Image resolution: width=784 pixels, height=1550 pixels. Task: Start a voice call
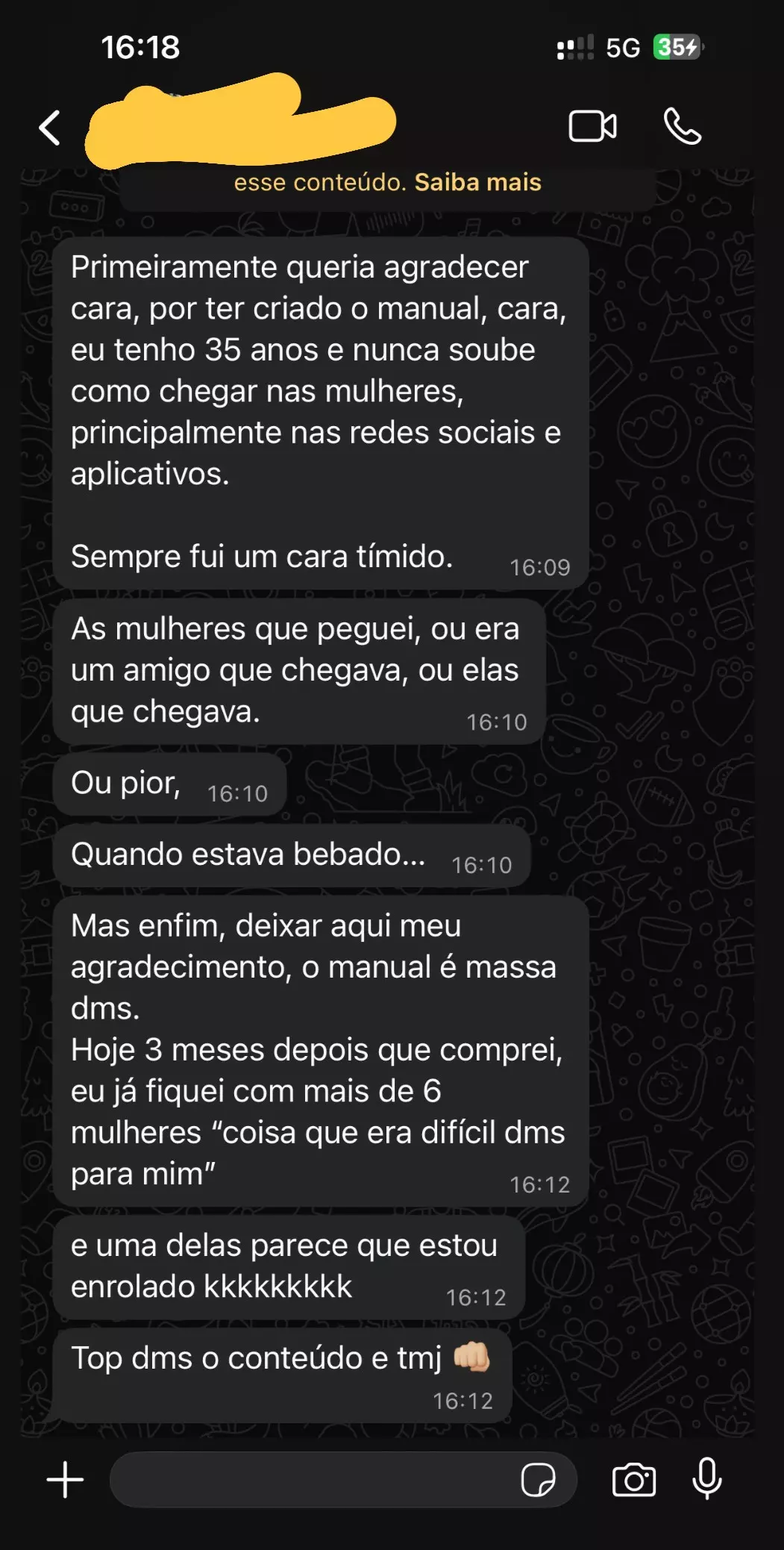click(682, 126)
